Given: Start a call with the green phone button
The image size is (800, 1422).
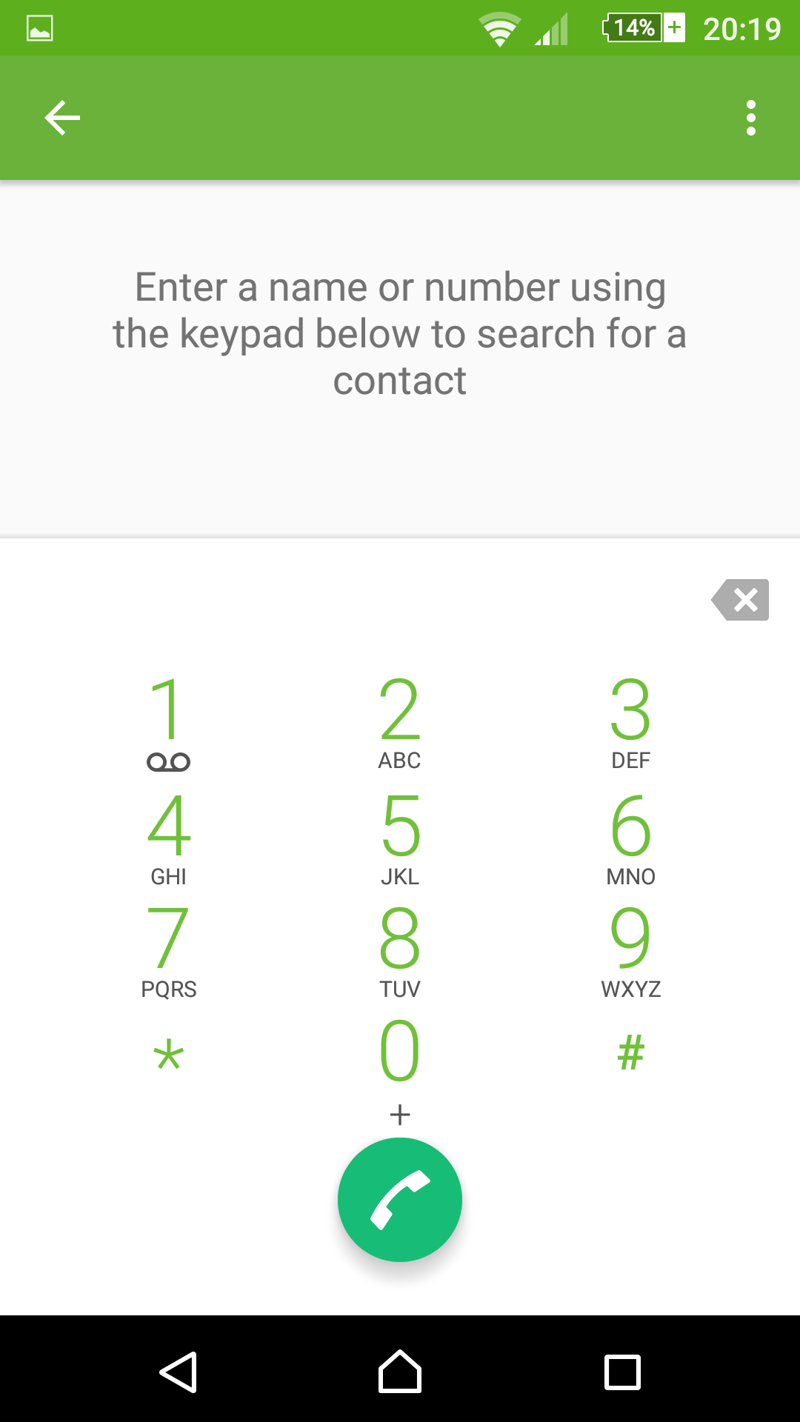Looking at the screenshot, I should pos(399,1199).
